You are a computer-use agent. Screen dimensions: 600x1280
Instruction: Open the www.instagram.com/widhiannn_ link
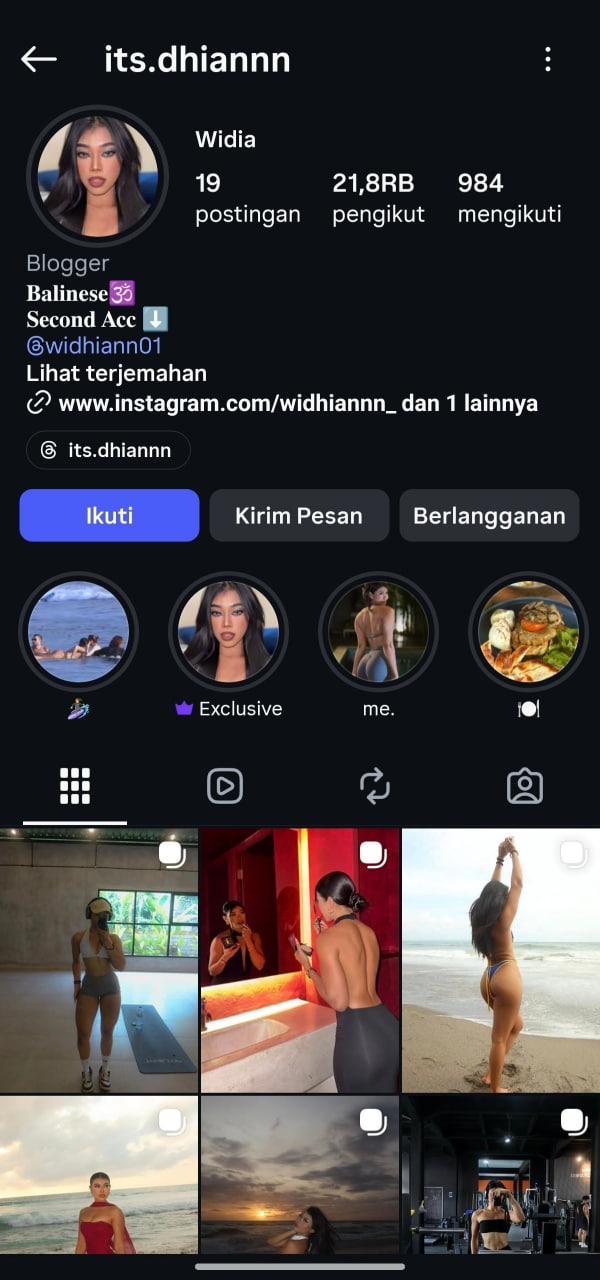227,403
